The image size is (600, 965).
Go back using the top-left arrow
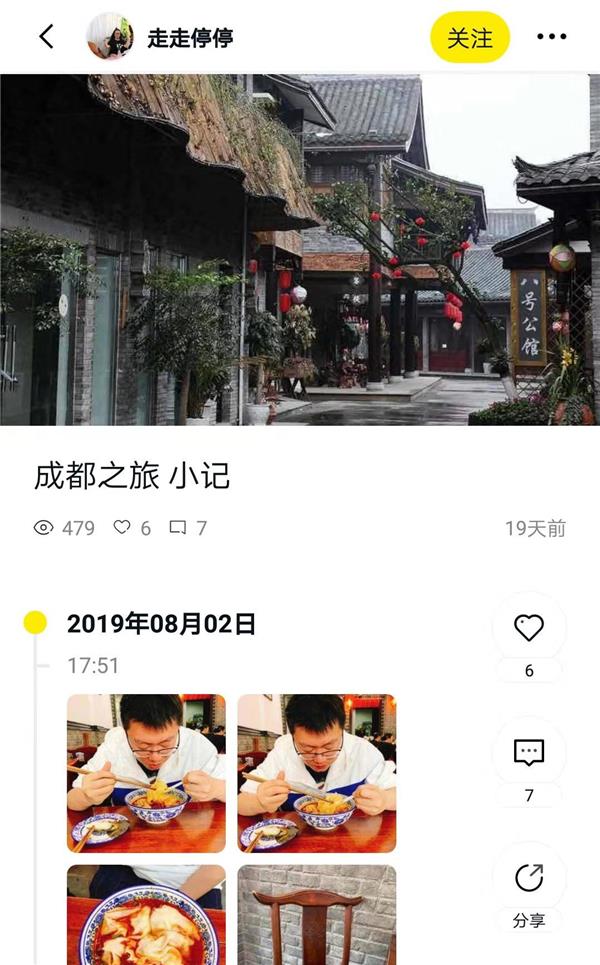46,37
